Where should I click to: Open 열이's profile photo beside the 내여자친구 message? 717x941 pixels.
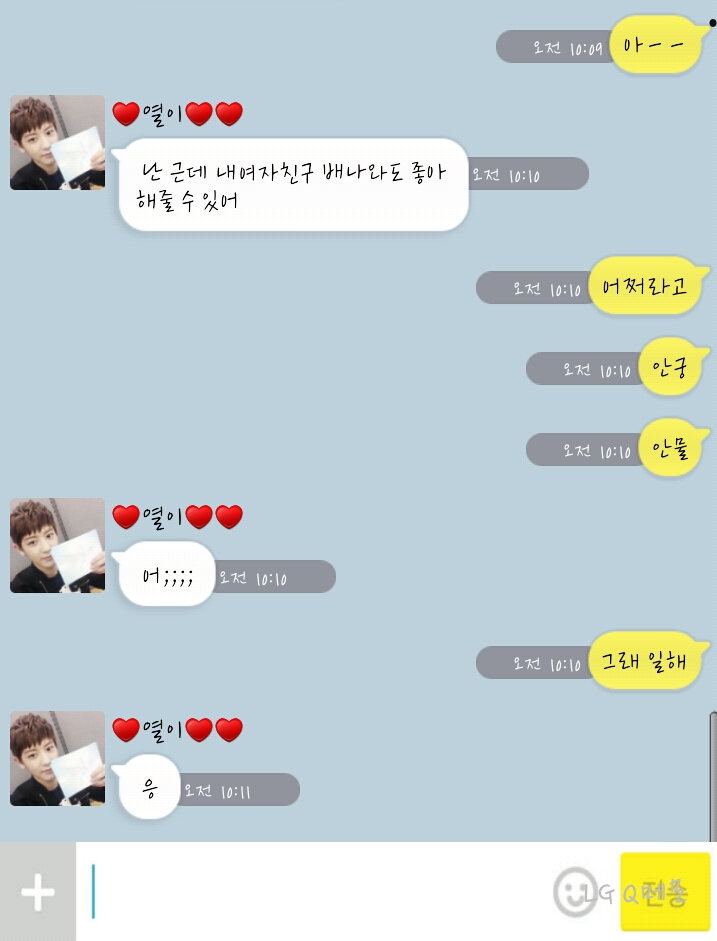(x=57, y=142)
